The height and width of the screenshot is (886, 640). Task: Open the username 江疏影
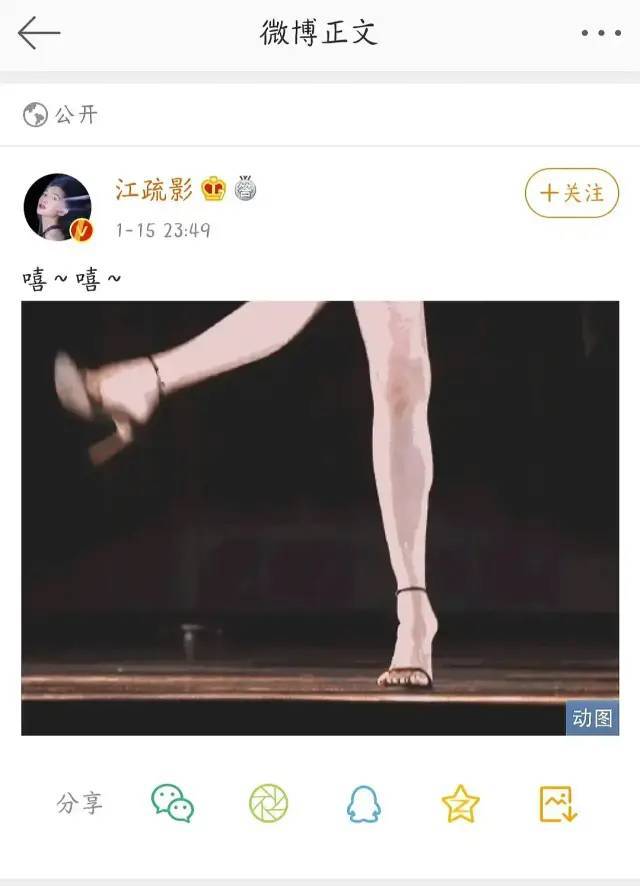[153, 189]
